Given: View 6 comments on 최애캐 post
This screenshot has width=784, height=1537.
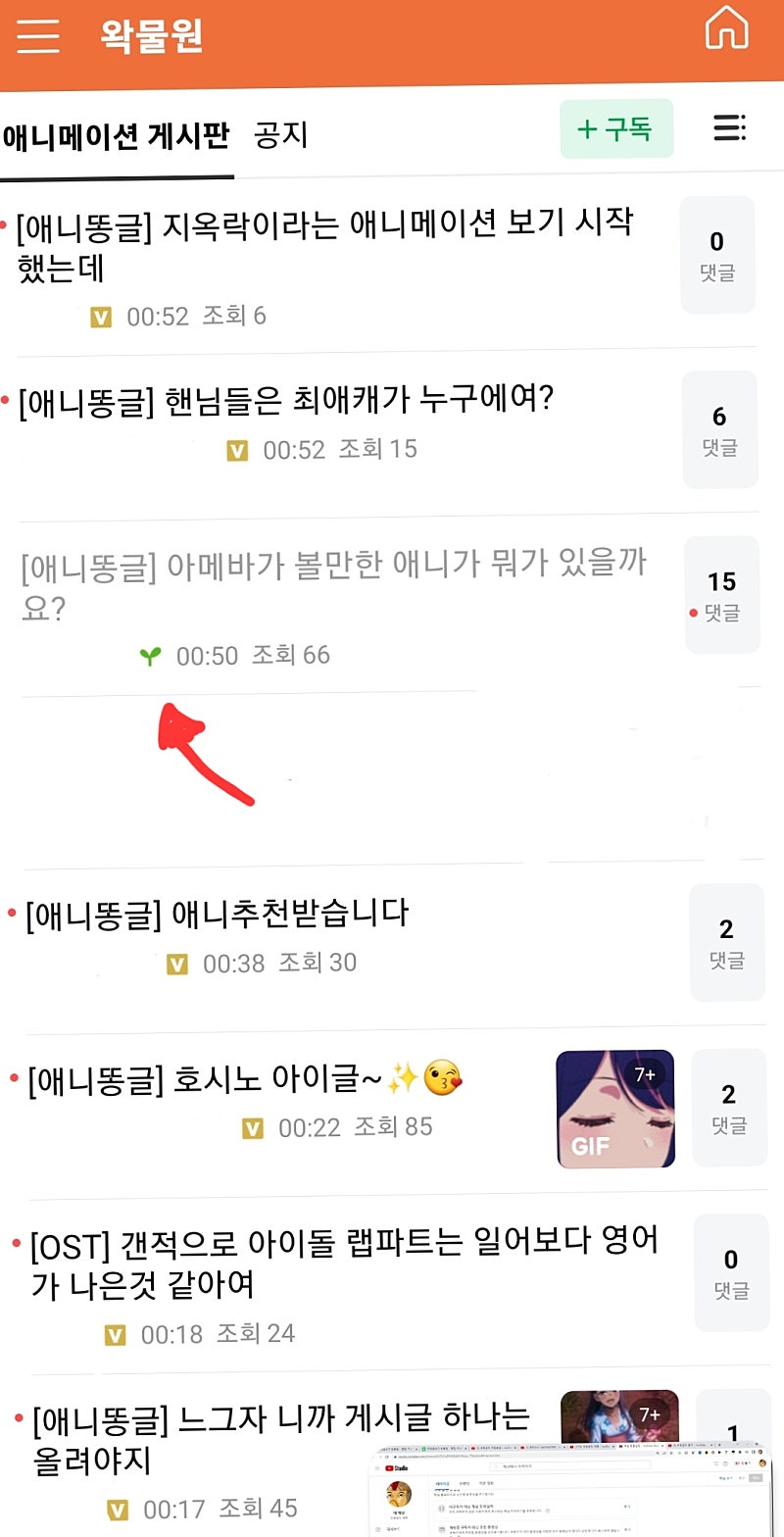Looking at the screenshot, I should pos(719,429).
